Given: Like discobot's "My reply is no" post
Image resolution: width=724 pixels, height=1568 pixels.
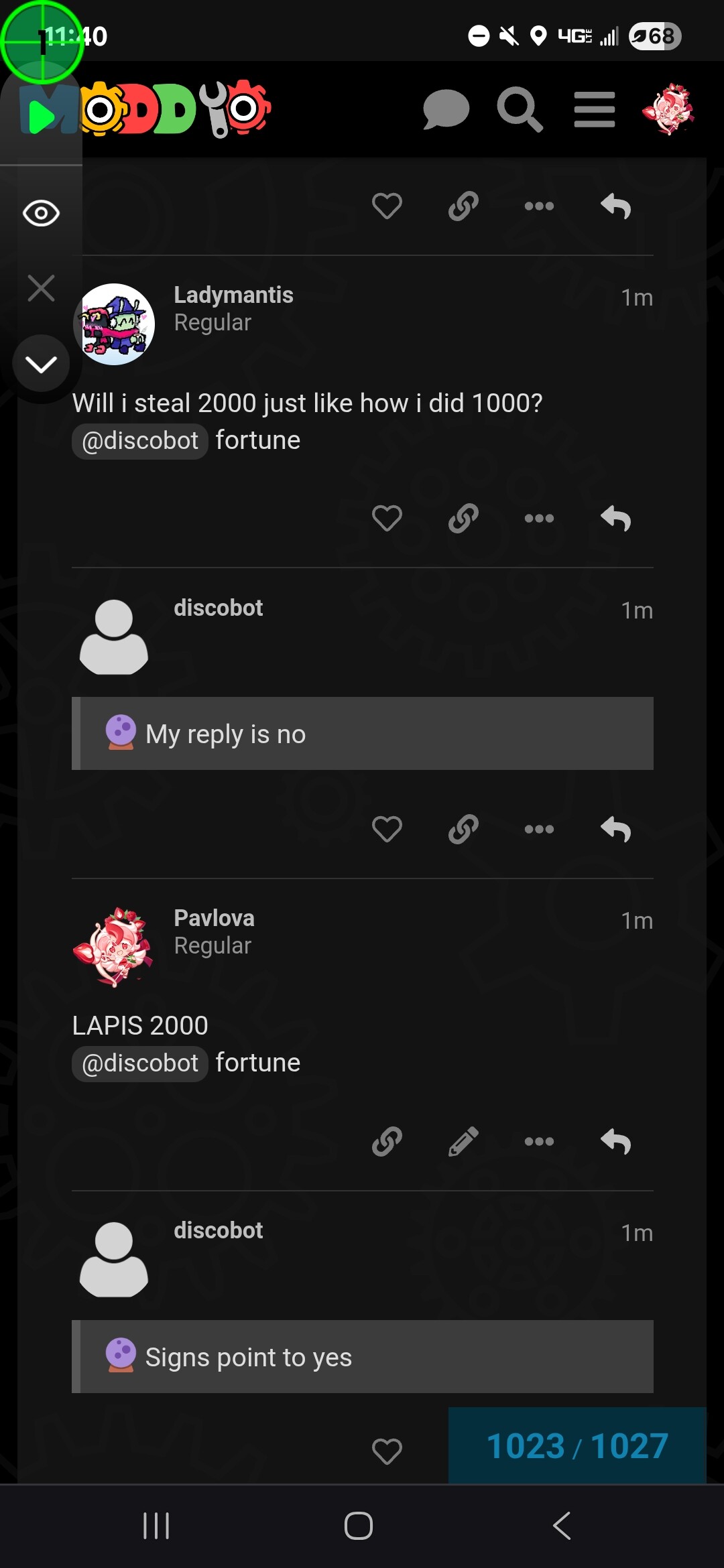Looking at the screenshot, I should click(x=387, y=830).
